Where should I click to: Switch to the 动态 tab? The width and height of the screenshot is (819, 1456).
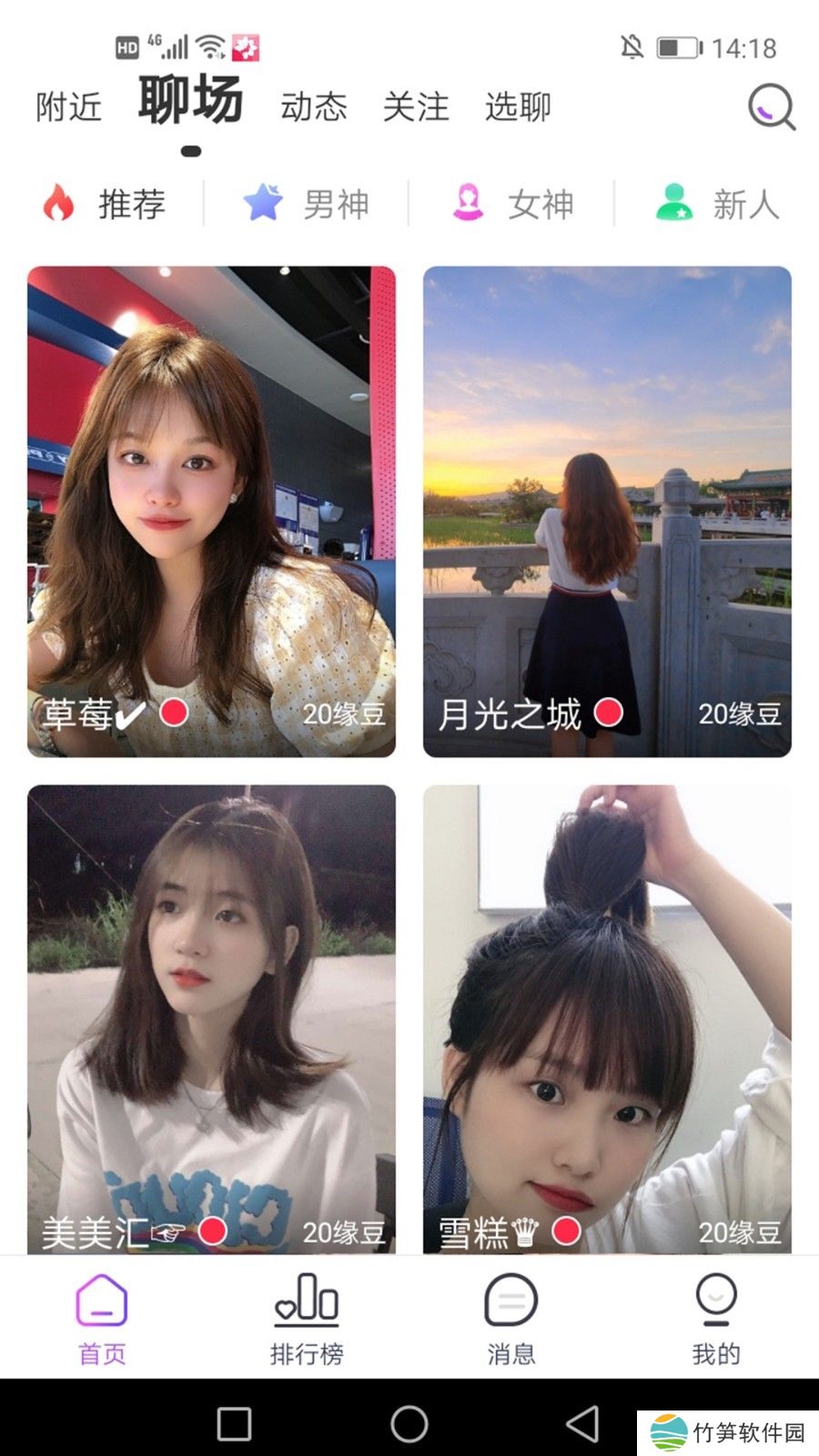(314, 107)
